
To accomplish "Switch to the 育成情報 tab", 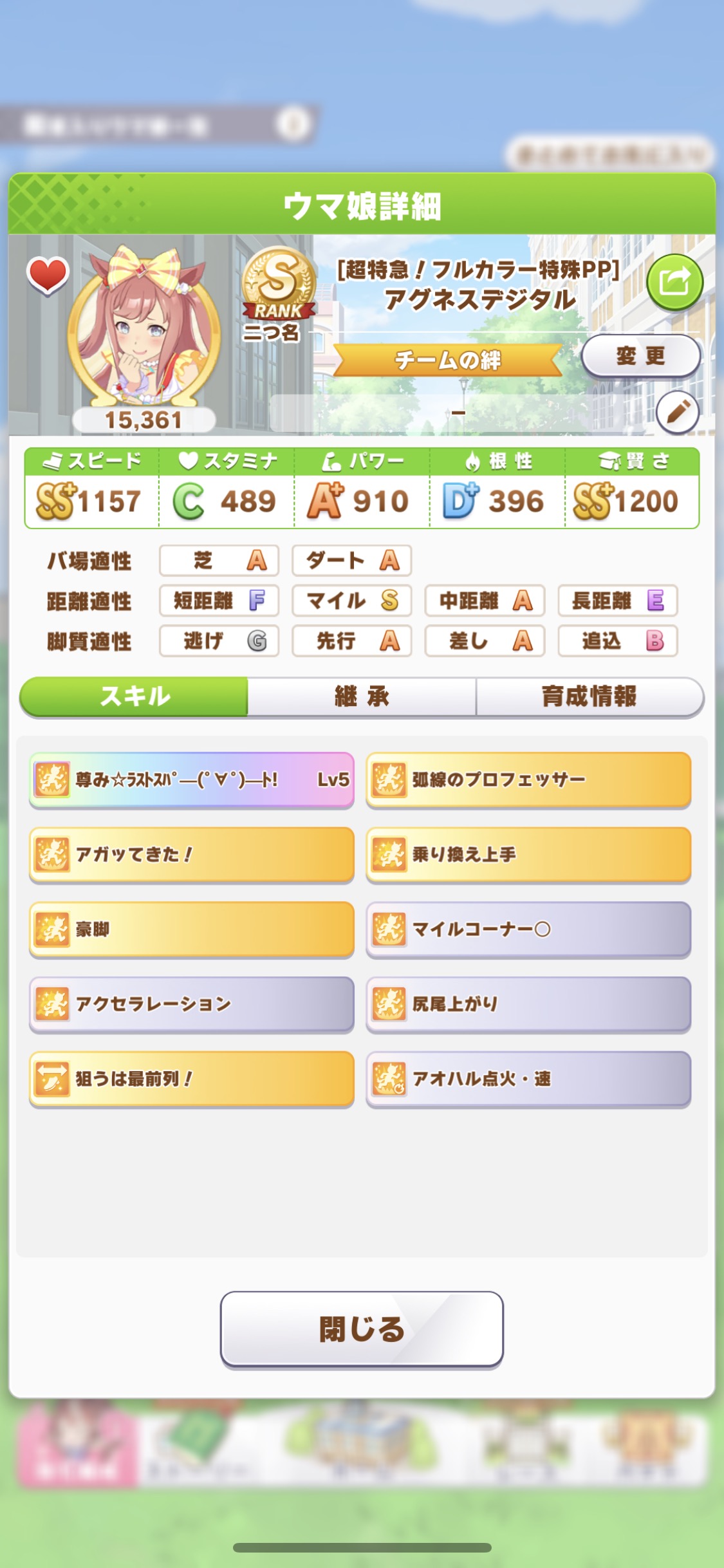I will (589, 696).
